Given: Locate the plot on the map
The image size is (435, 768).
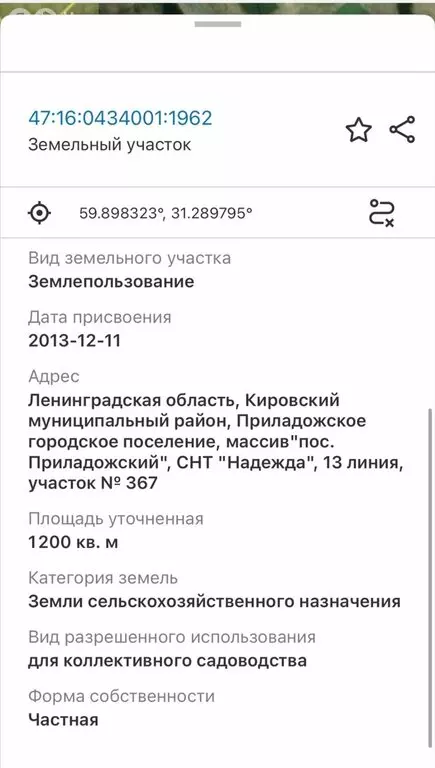Looking at the screenshot, I should [x=40, y=214].
